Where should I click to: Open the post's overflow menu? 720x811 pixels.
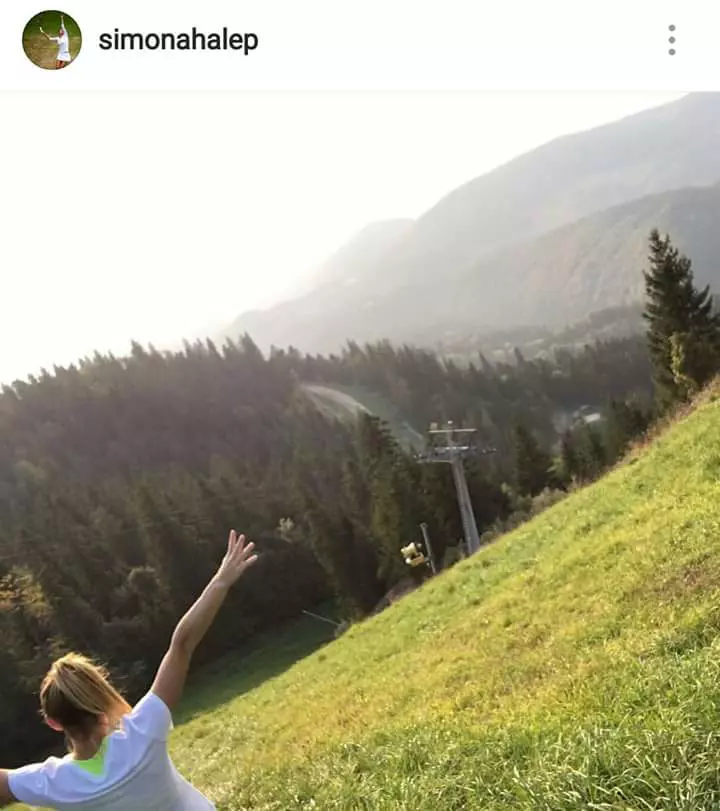pos(671,40)
